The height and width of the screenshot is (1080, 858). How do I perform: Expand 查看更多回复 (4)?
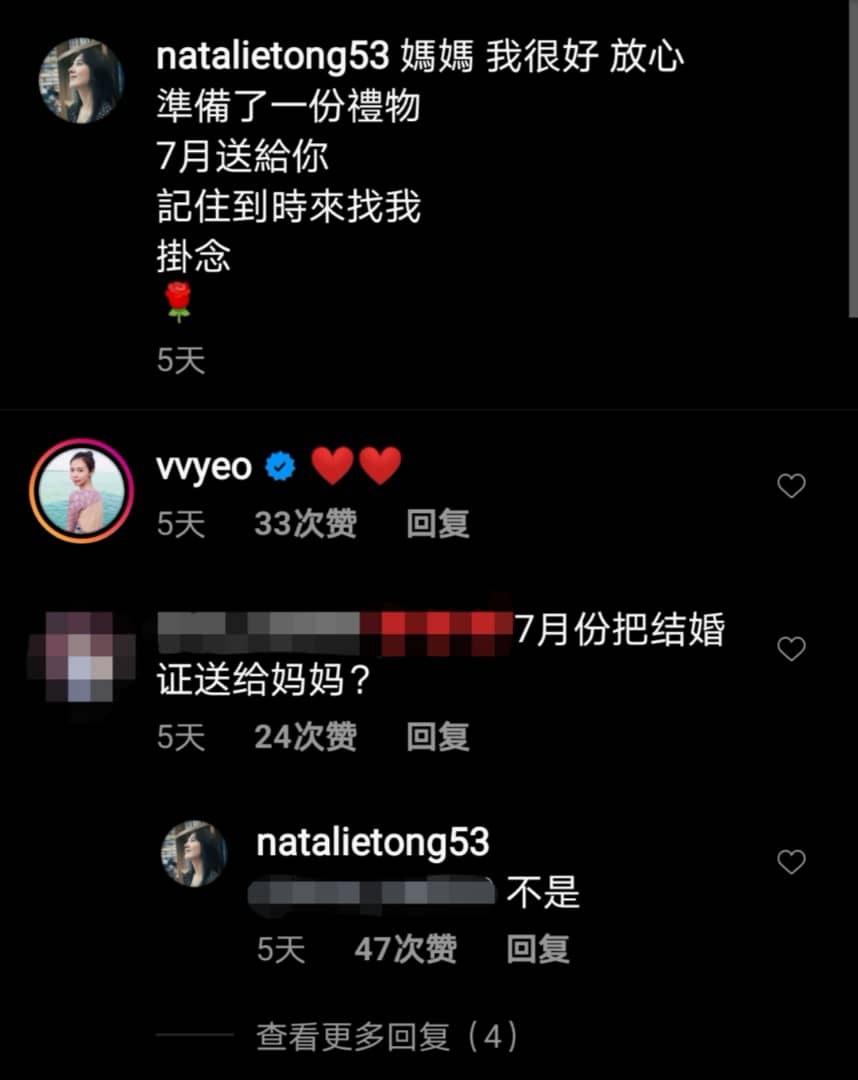387,1037
